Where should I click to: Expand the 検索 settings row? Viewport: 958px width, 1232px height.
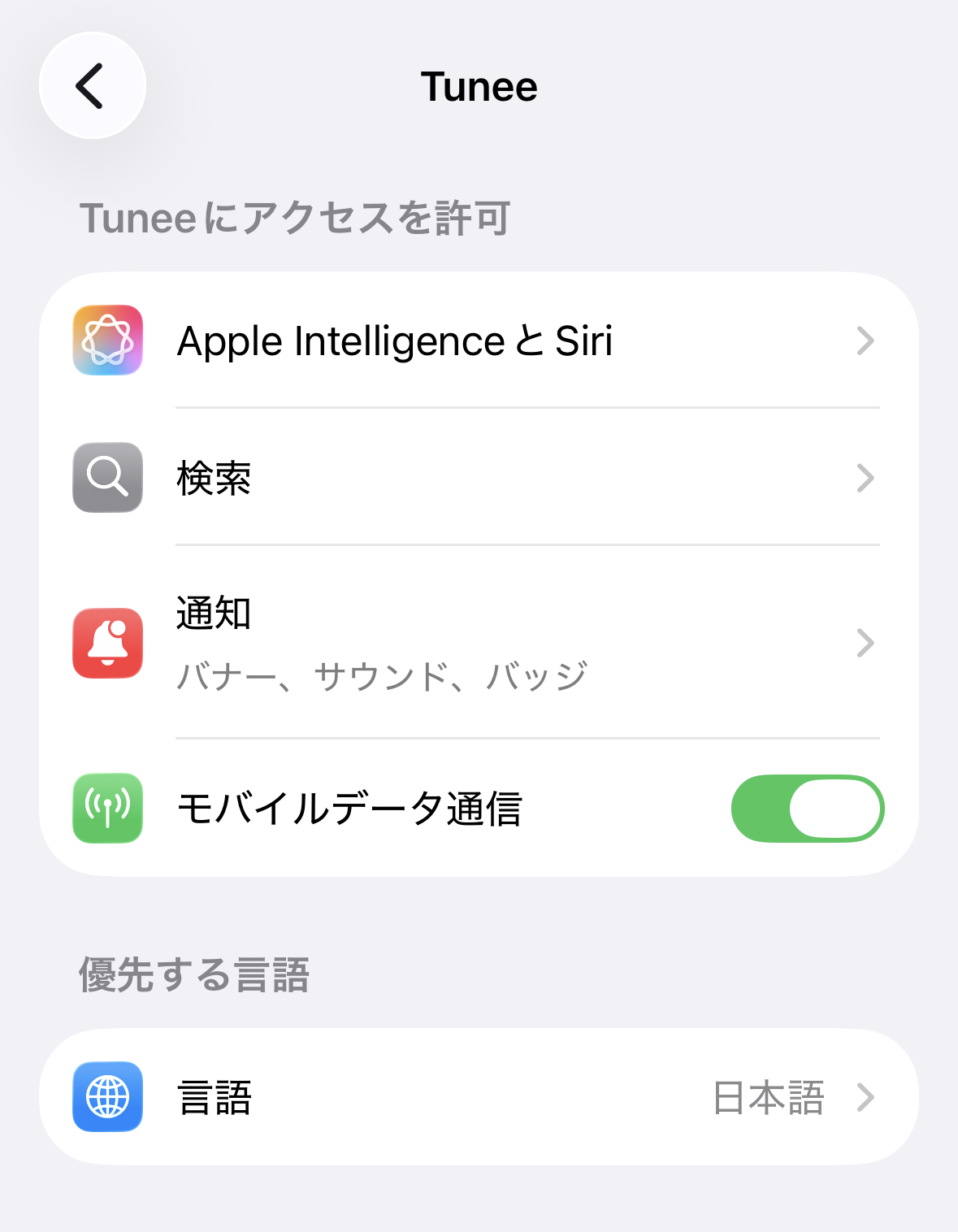[479, 479]
